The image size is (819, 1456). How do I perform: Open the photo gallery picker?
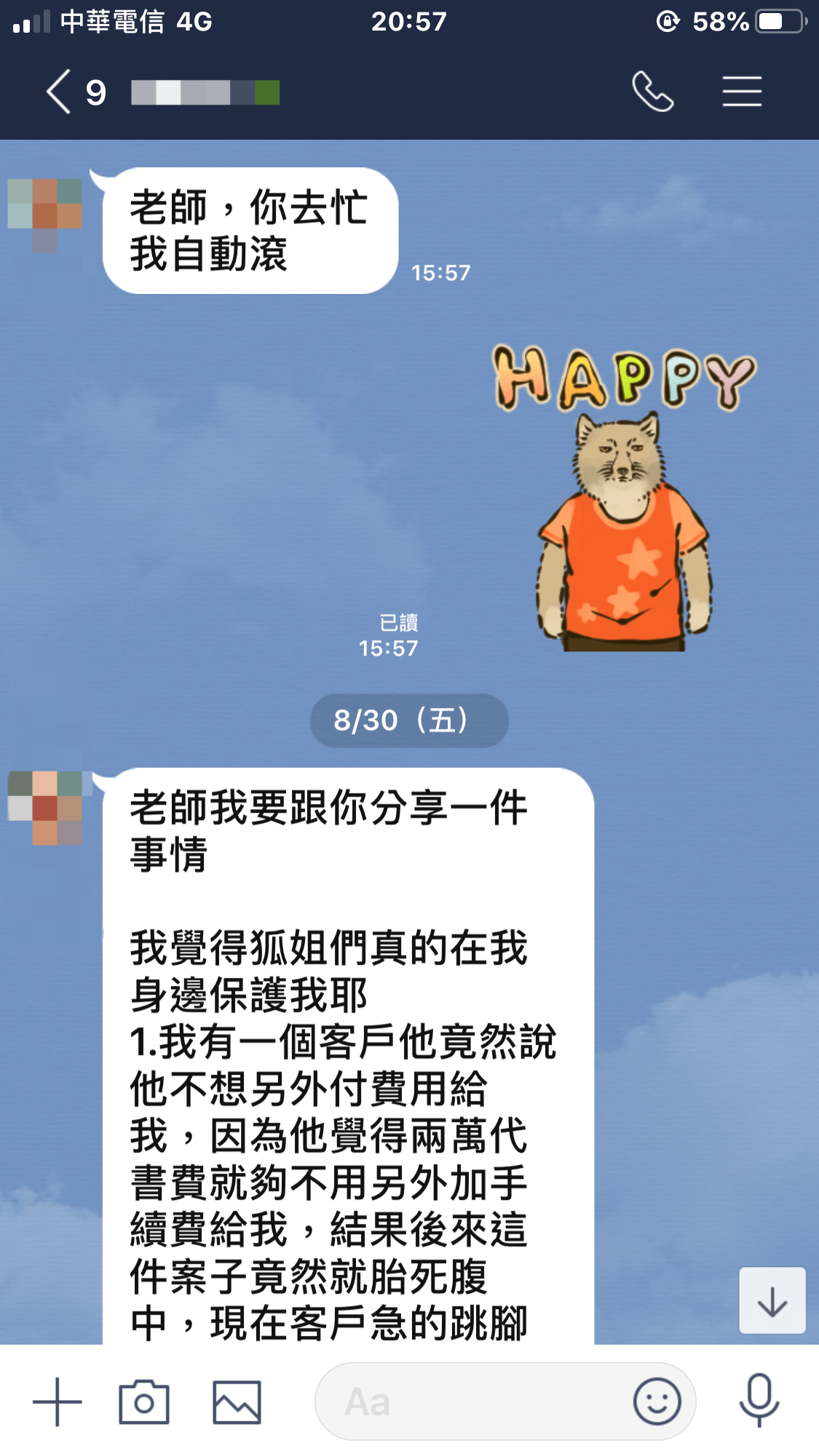click(x=237, y=1401)
